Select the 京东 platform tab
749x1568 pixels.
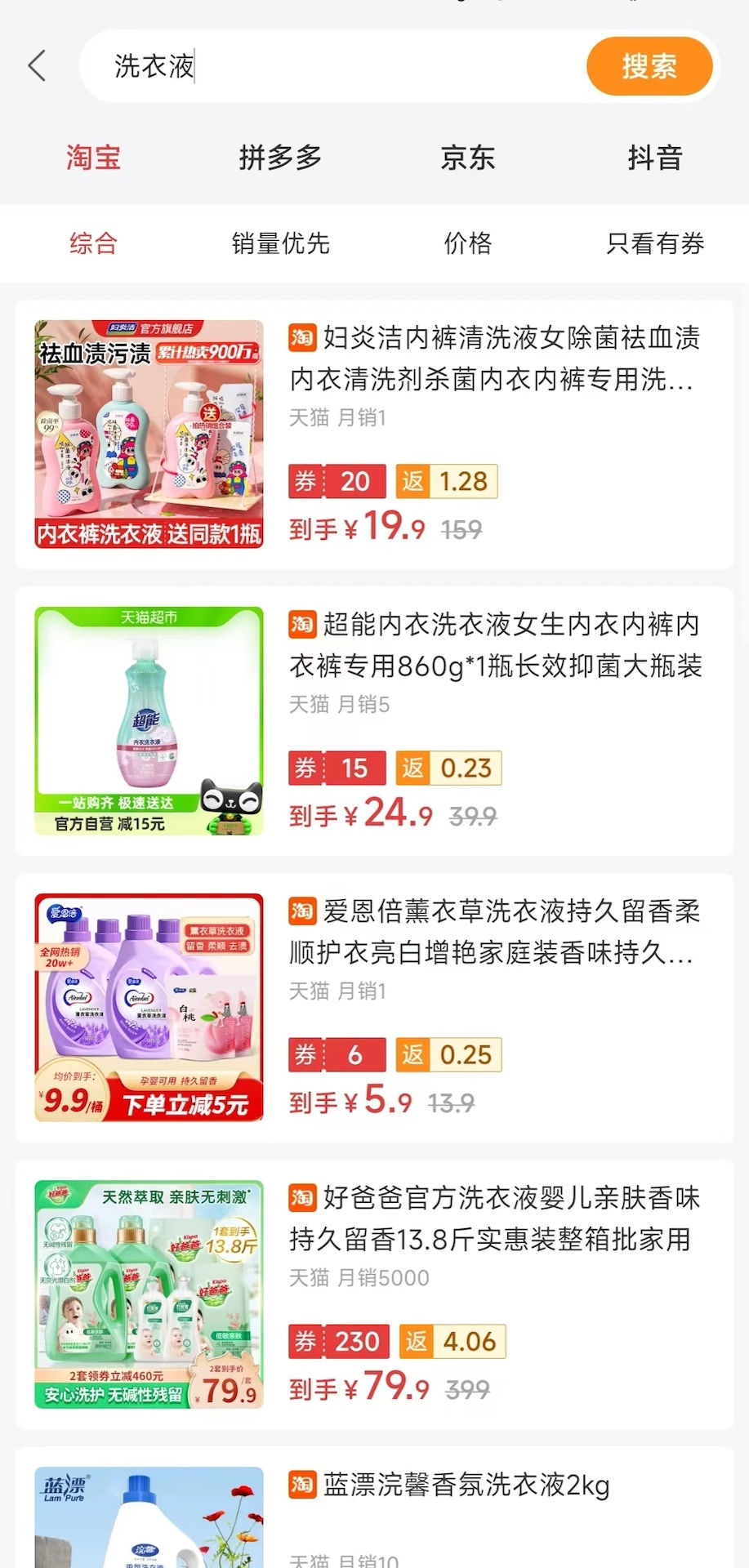(467, 158)
